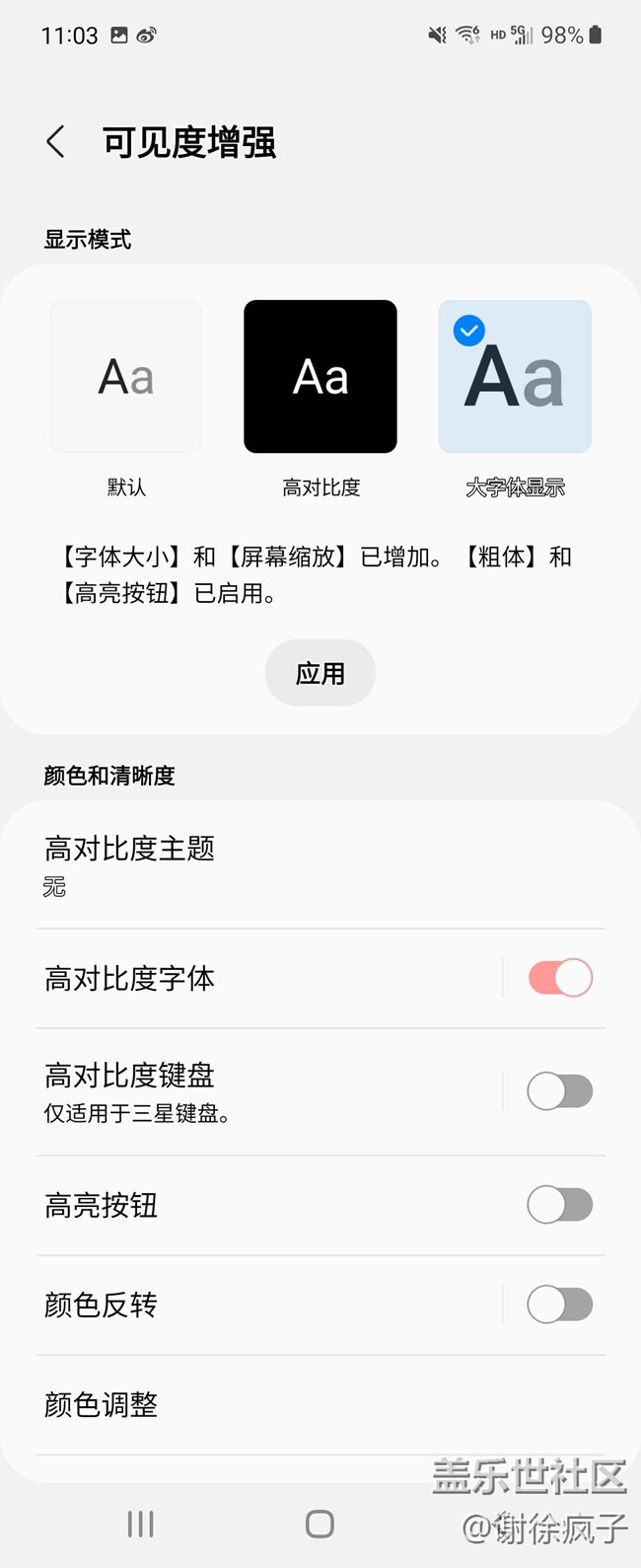The image size is (641, 1568).
Task: Tap the 应用 button
Action: click(x=320, y=673)
